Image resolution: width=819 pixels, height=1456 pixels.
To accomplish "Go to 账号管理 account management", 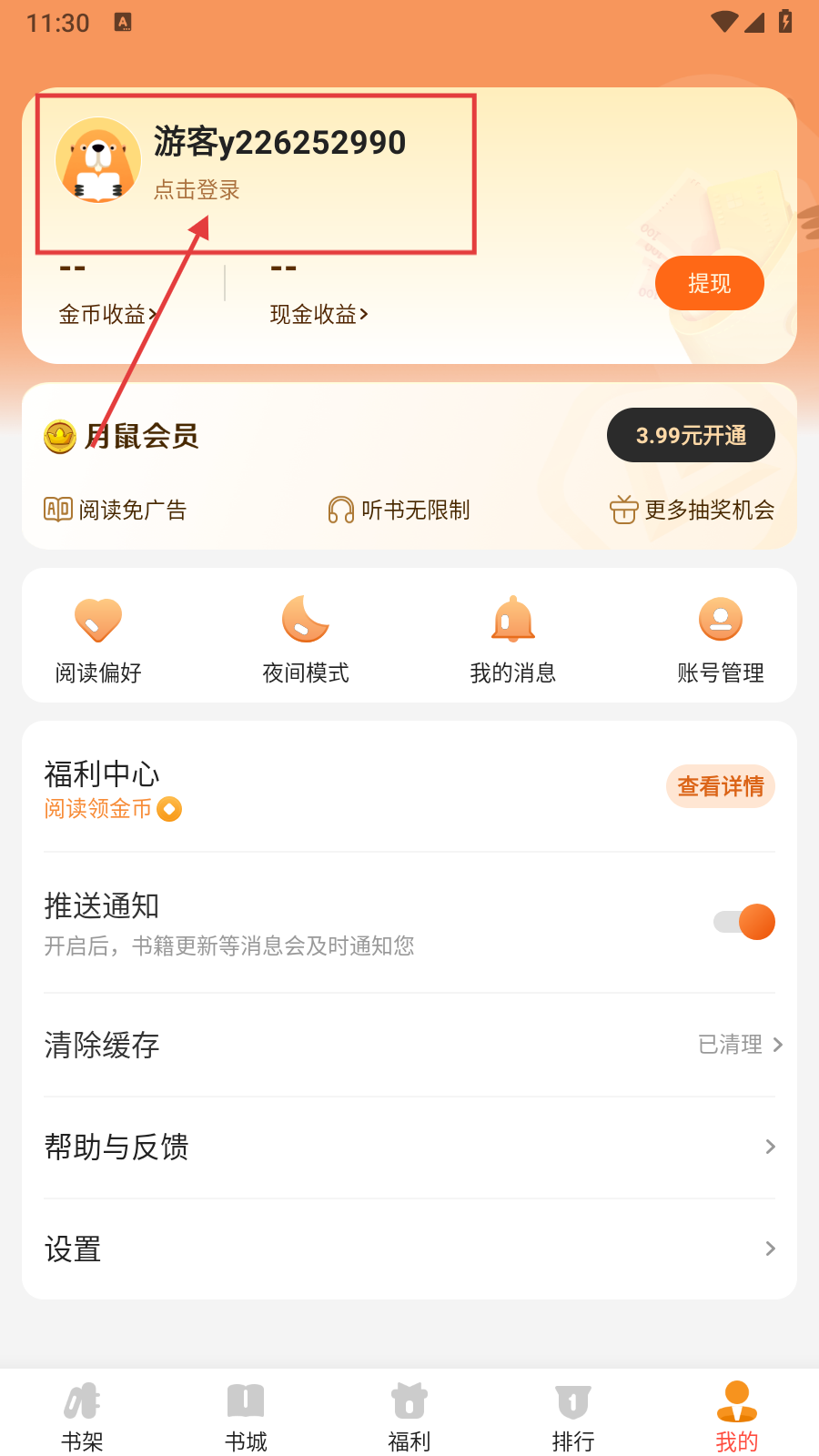I will point(720,636).
